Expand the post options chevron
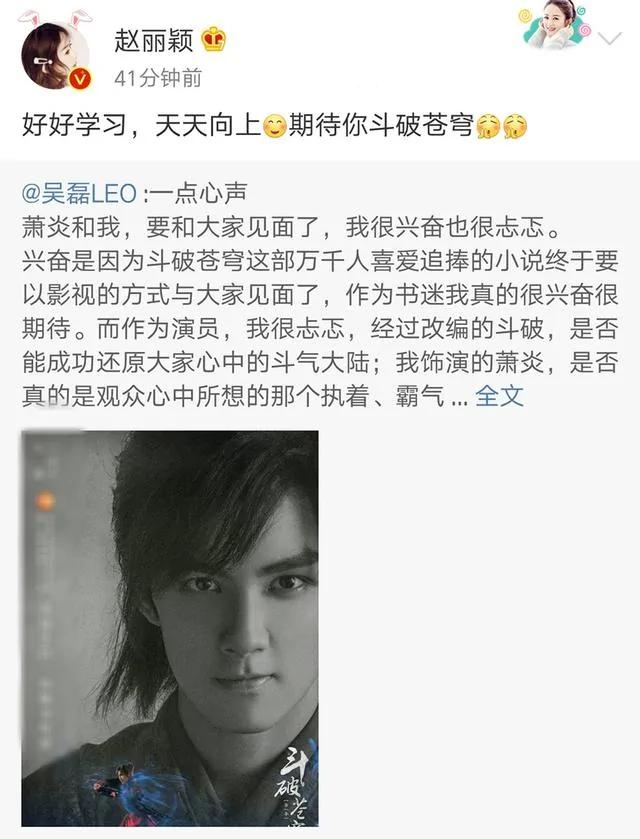 (x=609, y=39)
